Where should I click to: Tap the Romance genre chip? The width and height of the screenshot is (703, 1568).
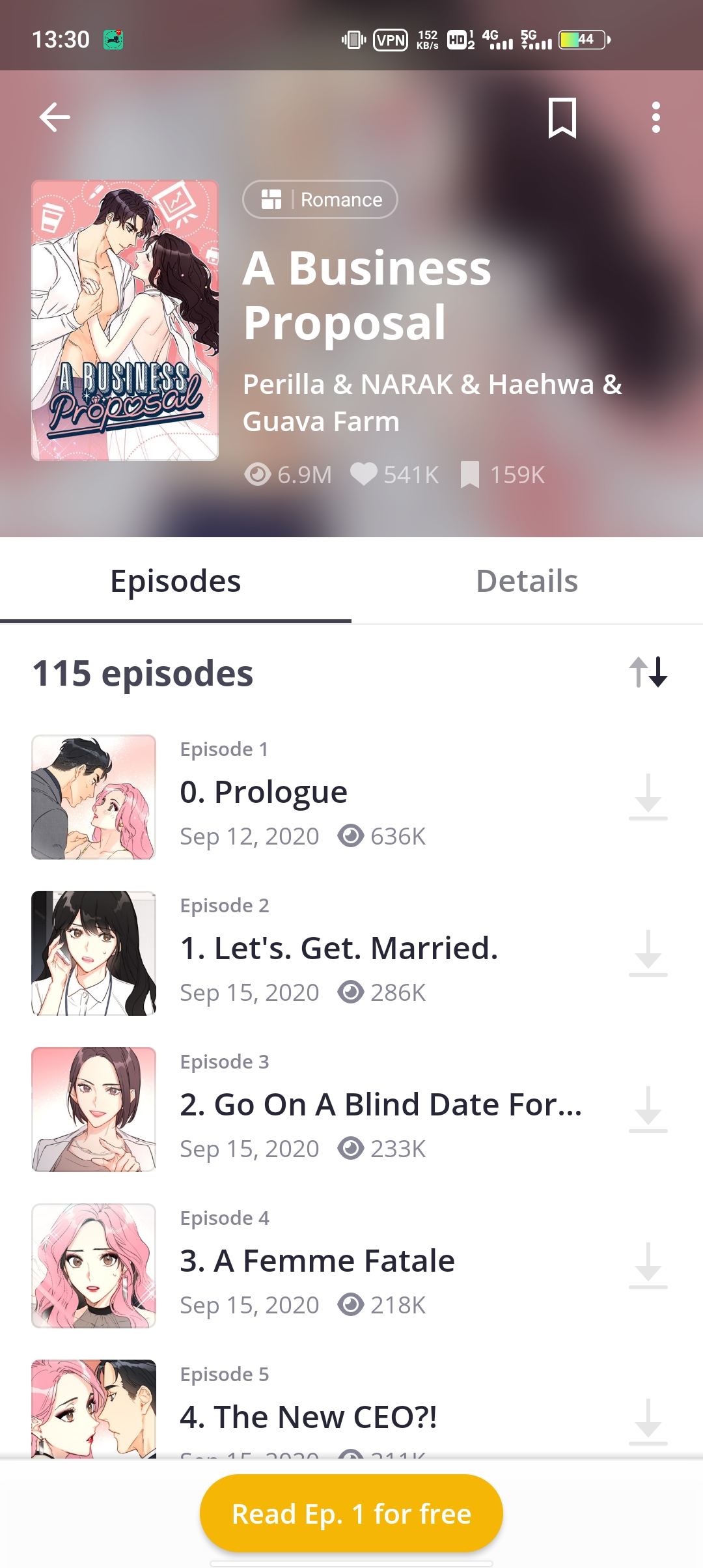pos(320,199)
